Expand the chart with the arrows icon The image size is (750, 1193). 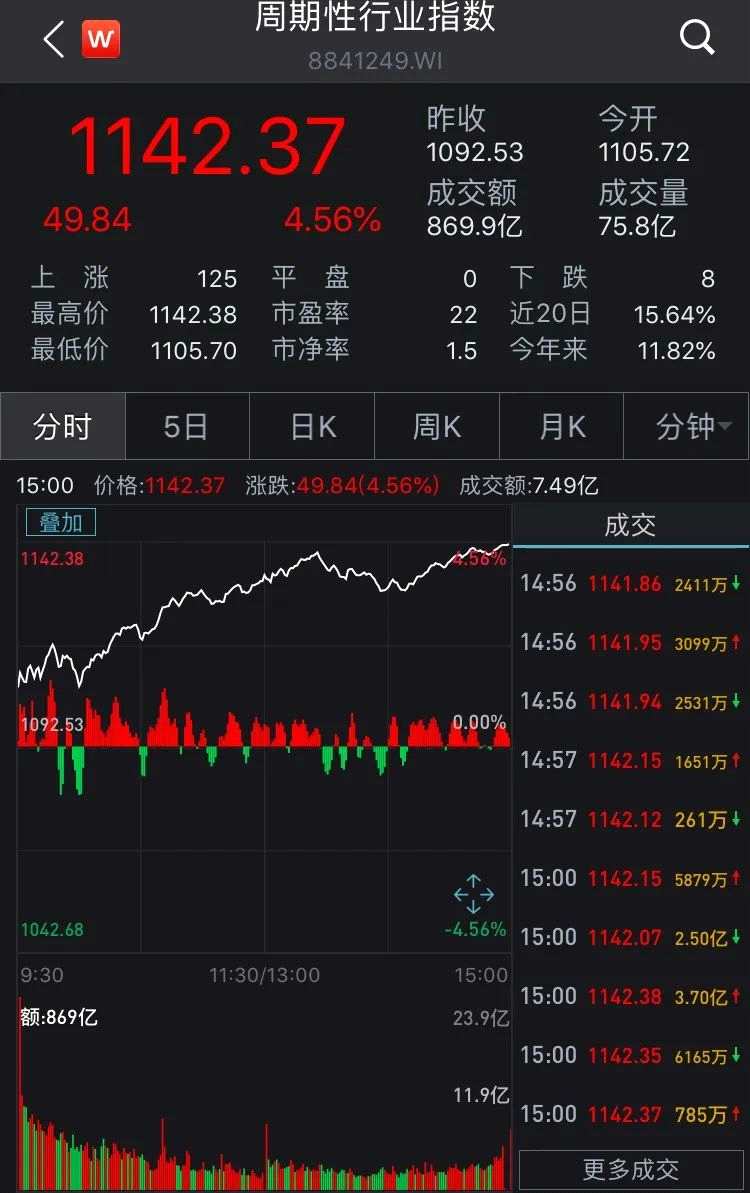point(473,893)
